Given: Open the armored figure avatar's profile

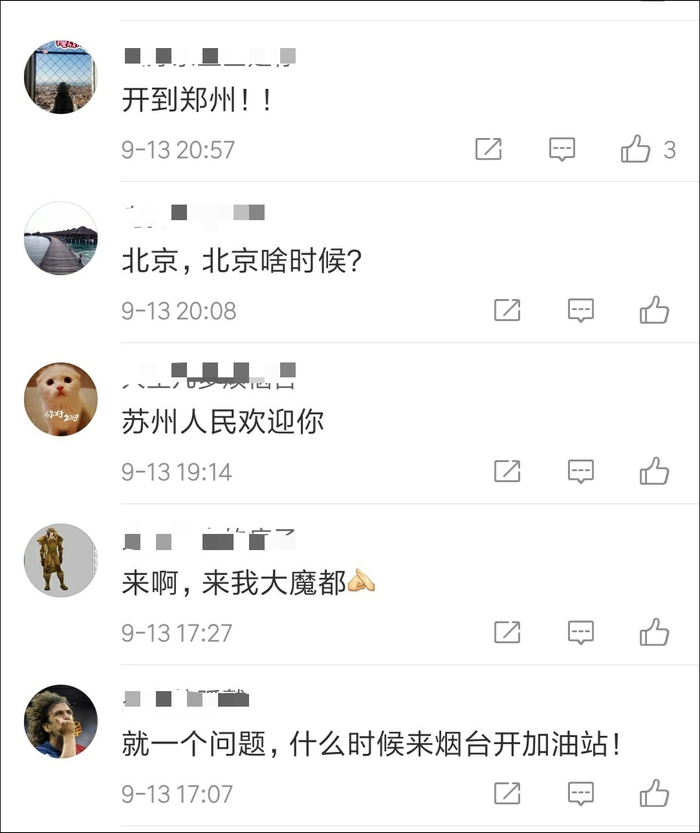Looking at the screenshot, I should pyautogui.click(x=61, y=560).
